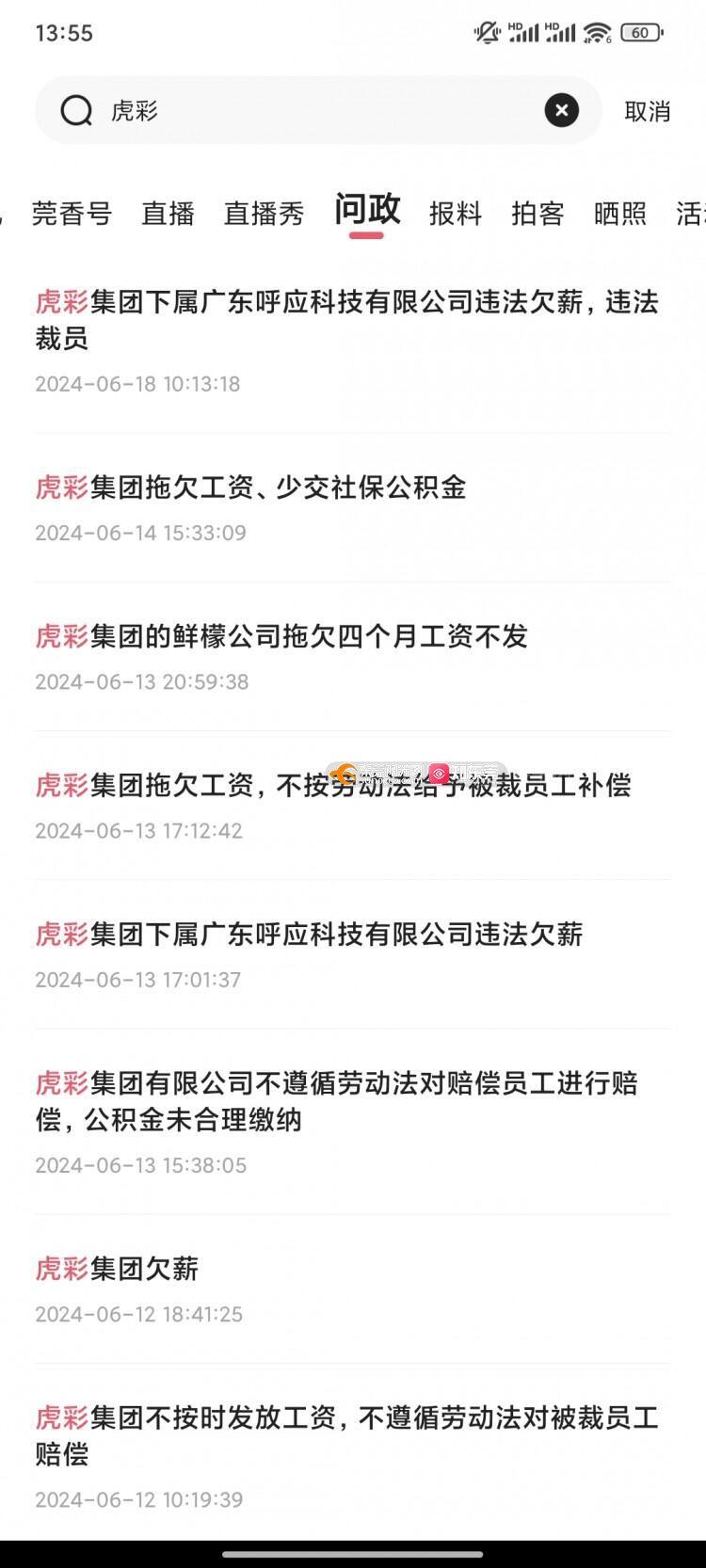Read the 鲜檬公司拖欠四个月工资不发 post

[281, 636]
